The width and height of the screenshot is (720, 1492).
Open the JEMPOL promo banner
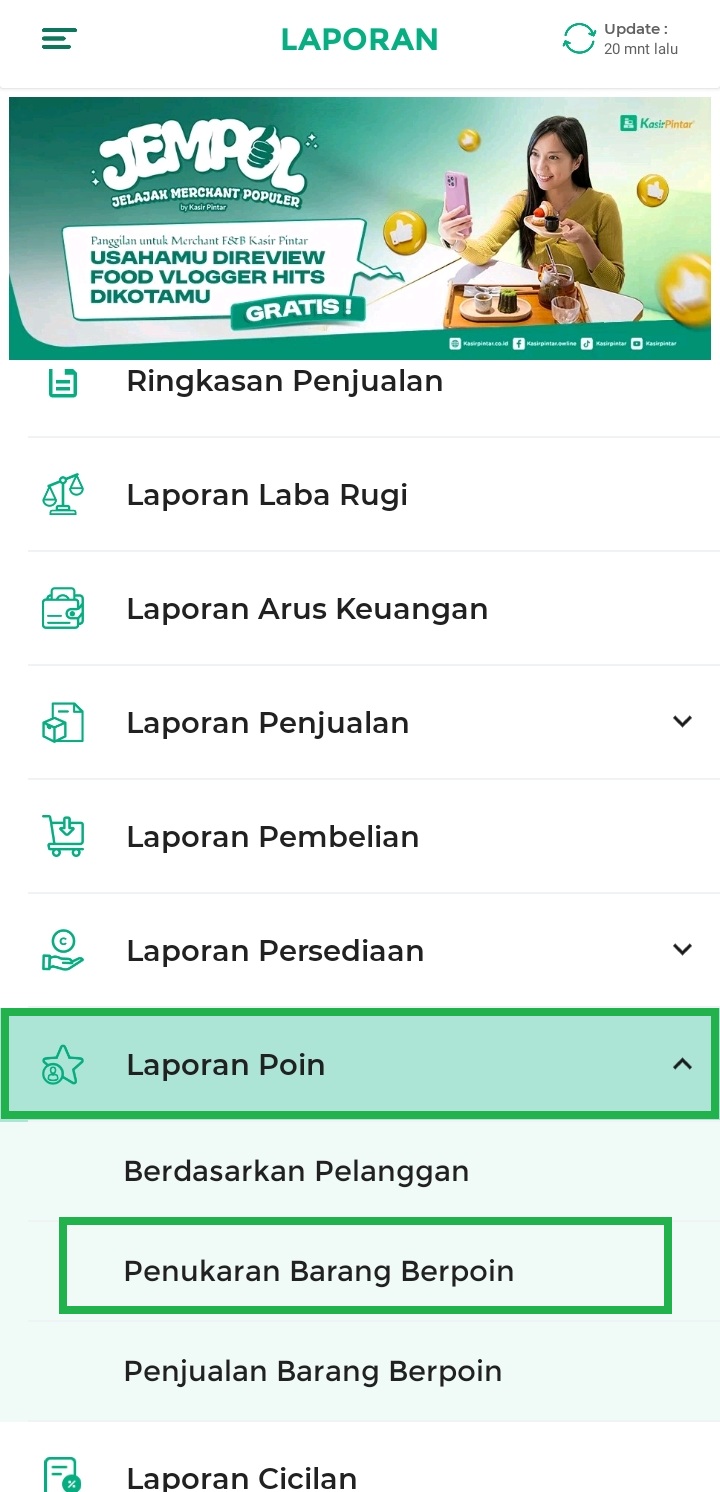[360, 228]
